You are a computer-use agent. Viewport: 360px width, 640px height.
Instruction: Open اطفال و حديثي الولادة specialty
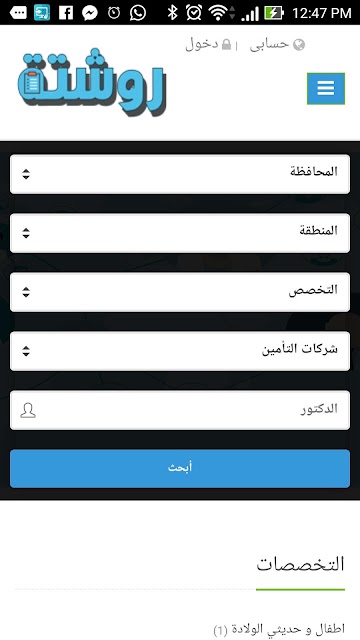[279, 628]
